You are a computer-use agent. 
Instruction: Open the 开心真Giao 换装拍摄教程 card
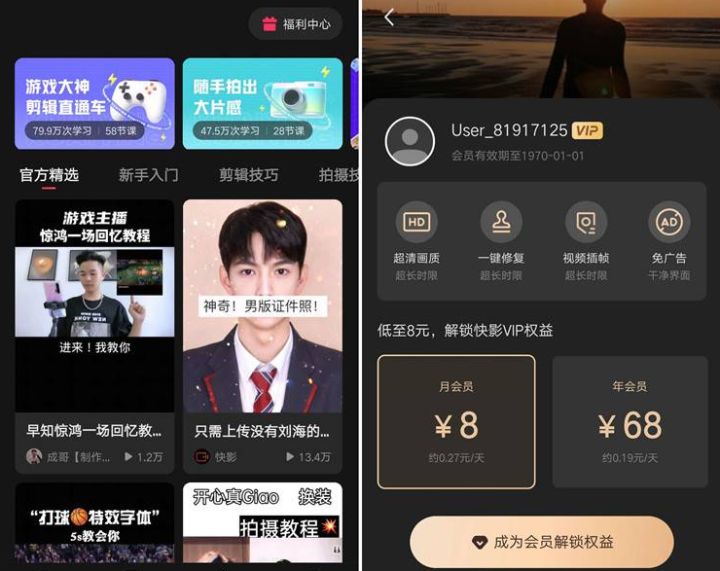click(x=262, y=525)
